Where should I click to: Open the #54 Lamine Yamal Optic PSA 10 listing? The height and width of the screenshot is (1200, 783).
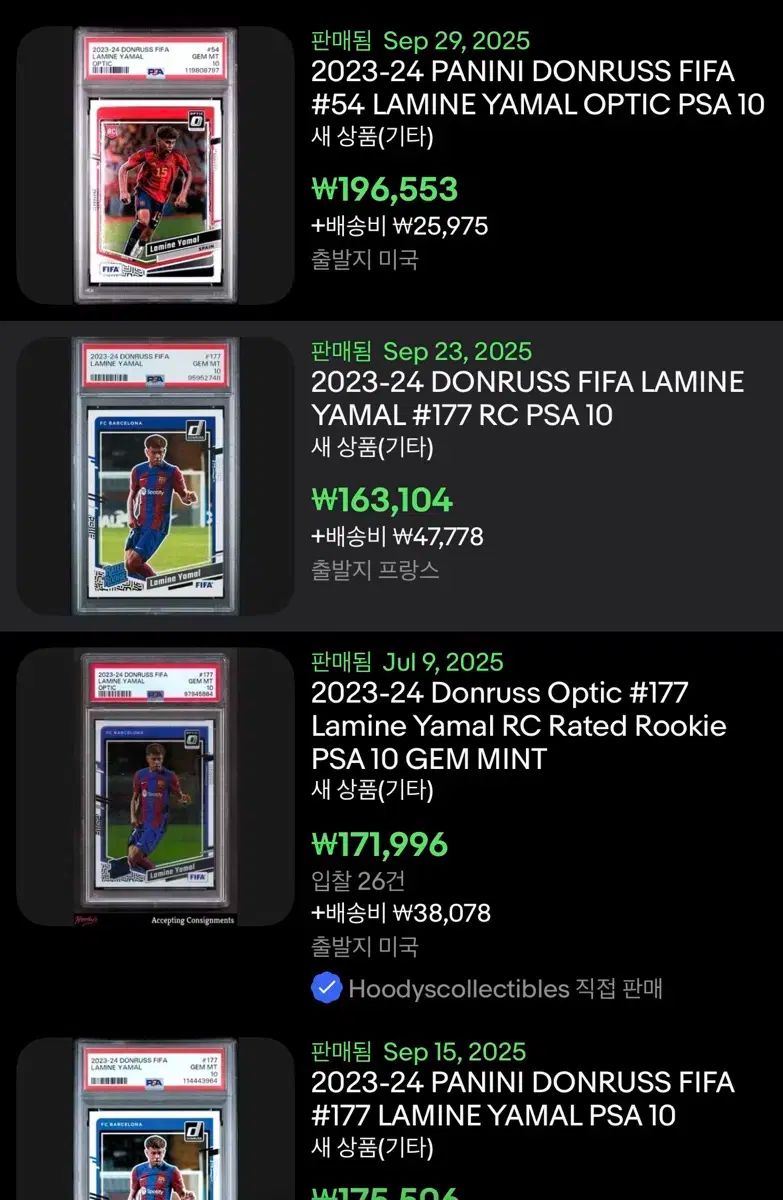[x=537, y=88]
